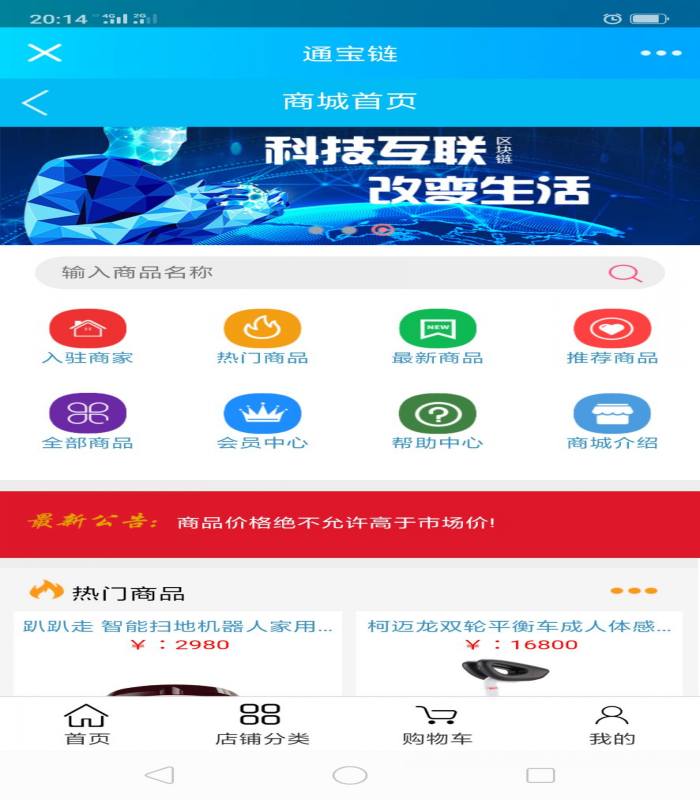Viewport: 700px width, 800px height.
Task: Tap the system home button
Action: point(350,775)
